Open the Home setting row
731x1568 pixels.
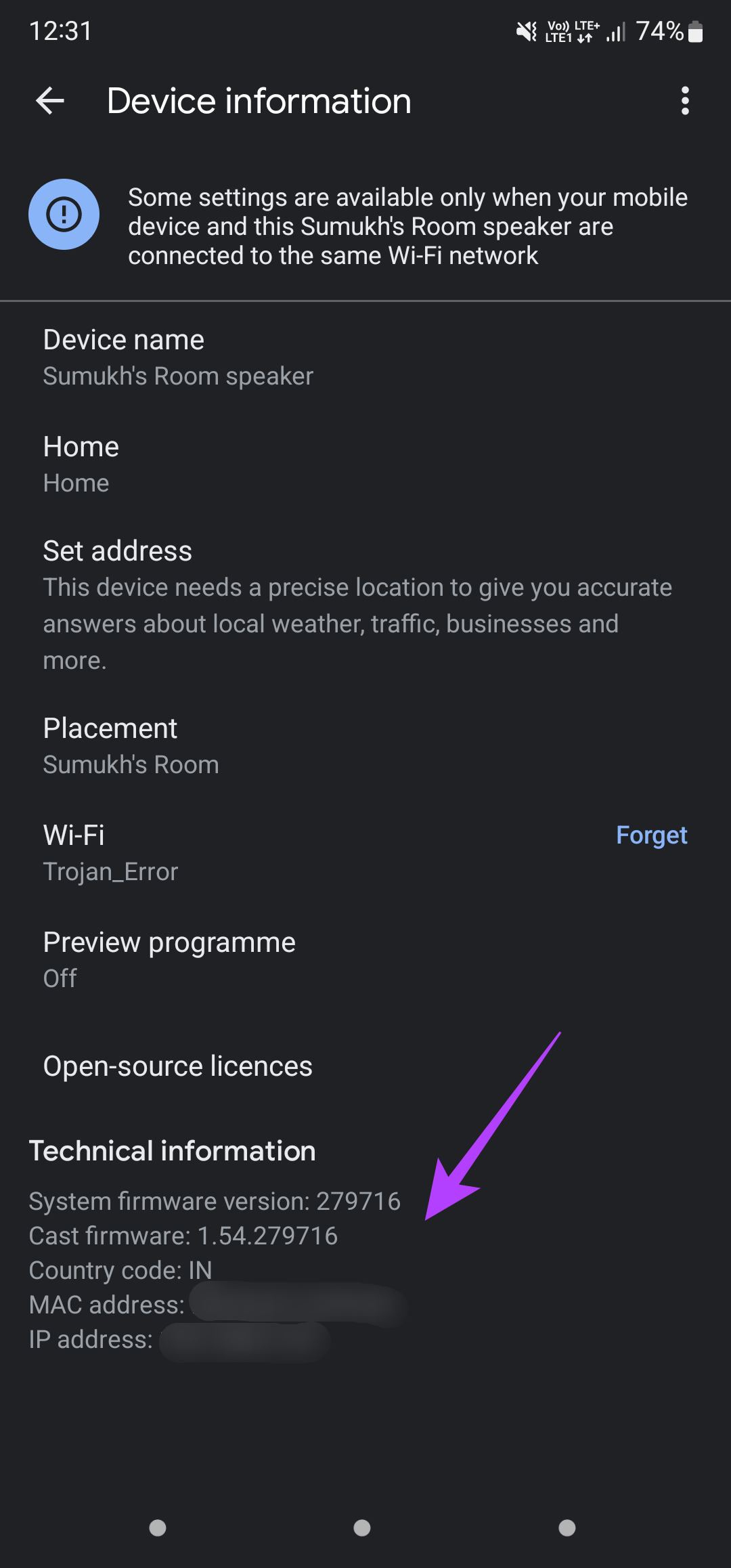coord(365,464)
